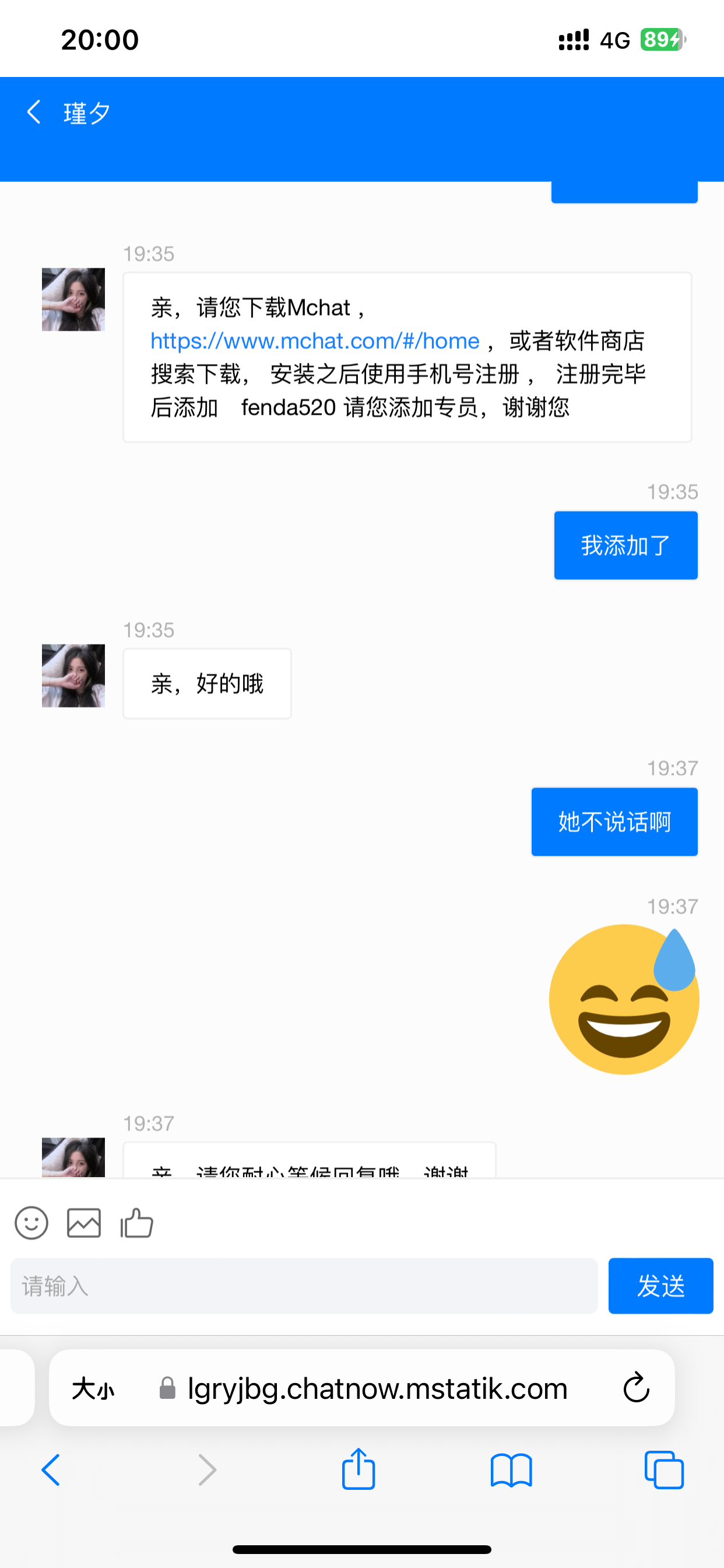
Task: Tap the back arrow beside 瑾夕
Action: click(x=33, y=113)
